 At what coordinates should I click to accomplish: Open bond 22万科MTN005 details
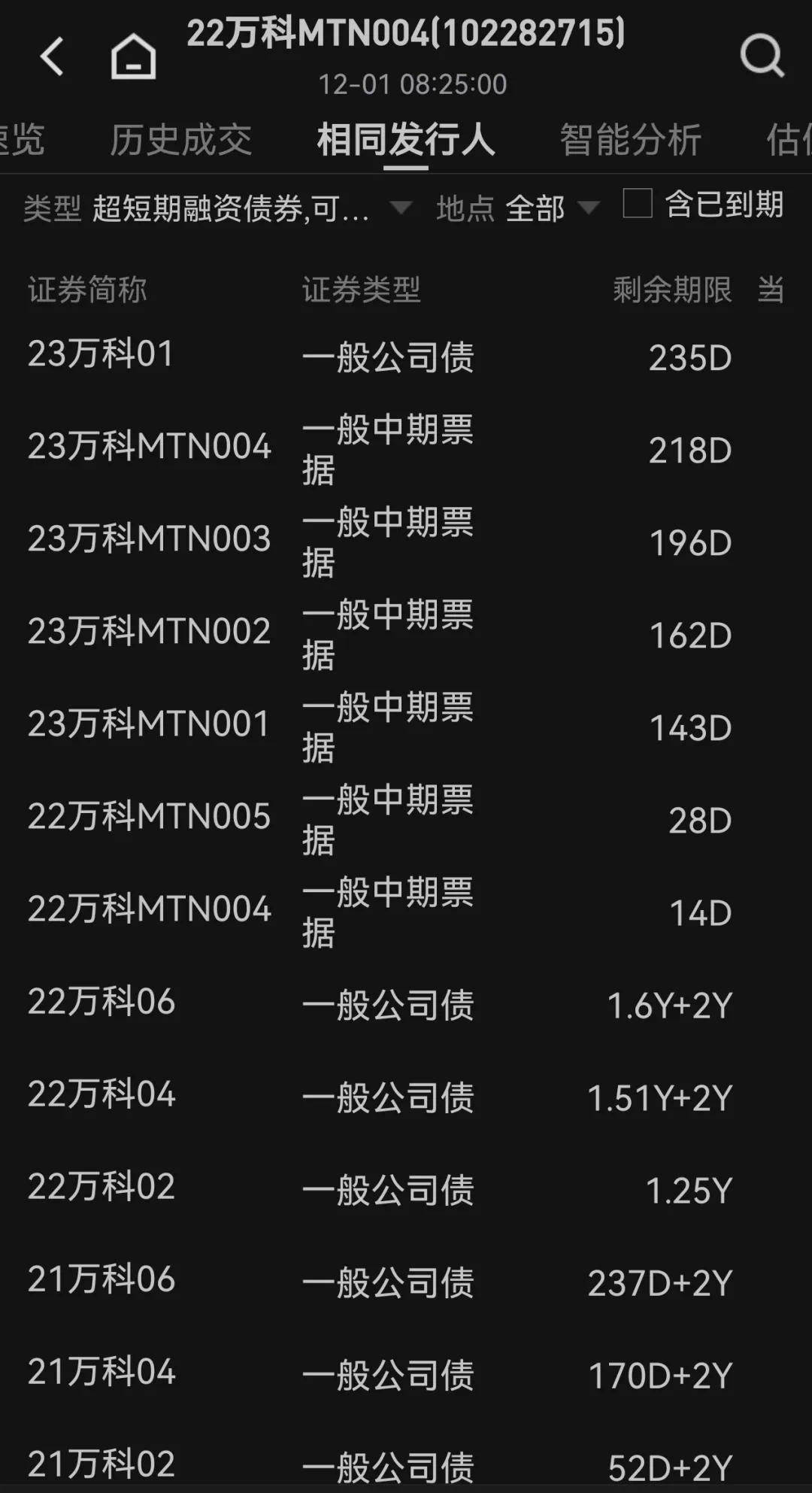pyautogui.click(x=148, y=815)
